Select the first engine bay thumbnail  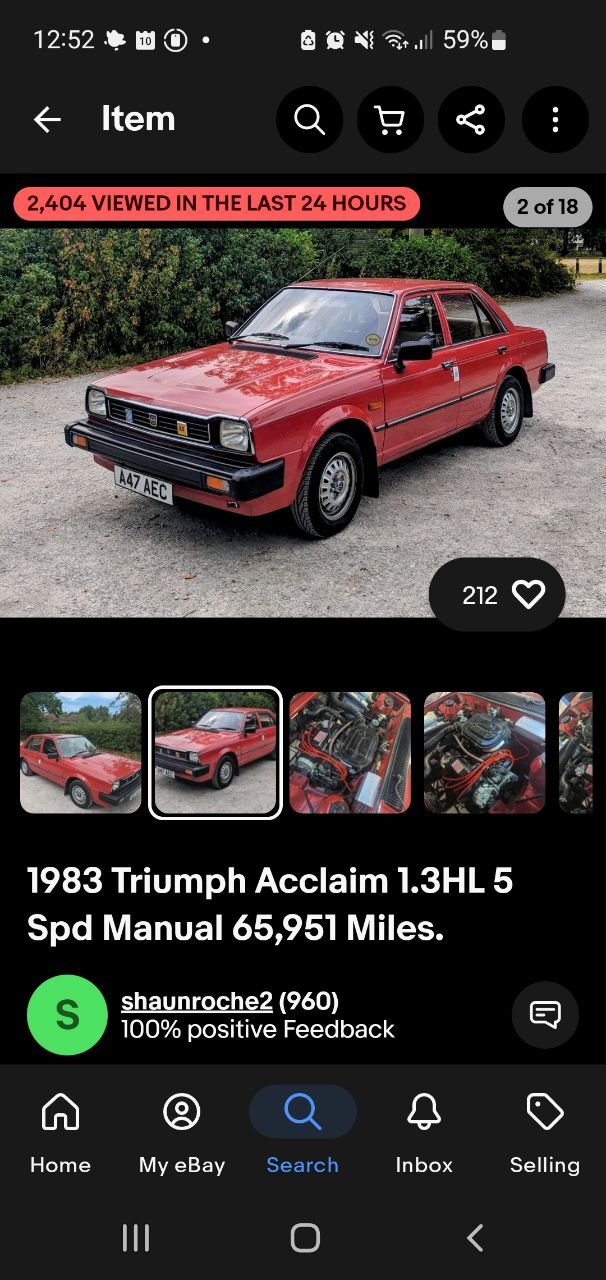click(x=350, y=752)
